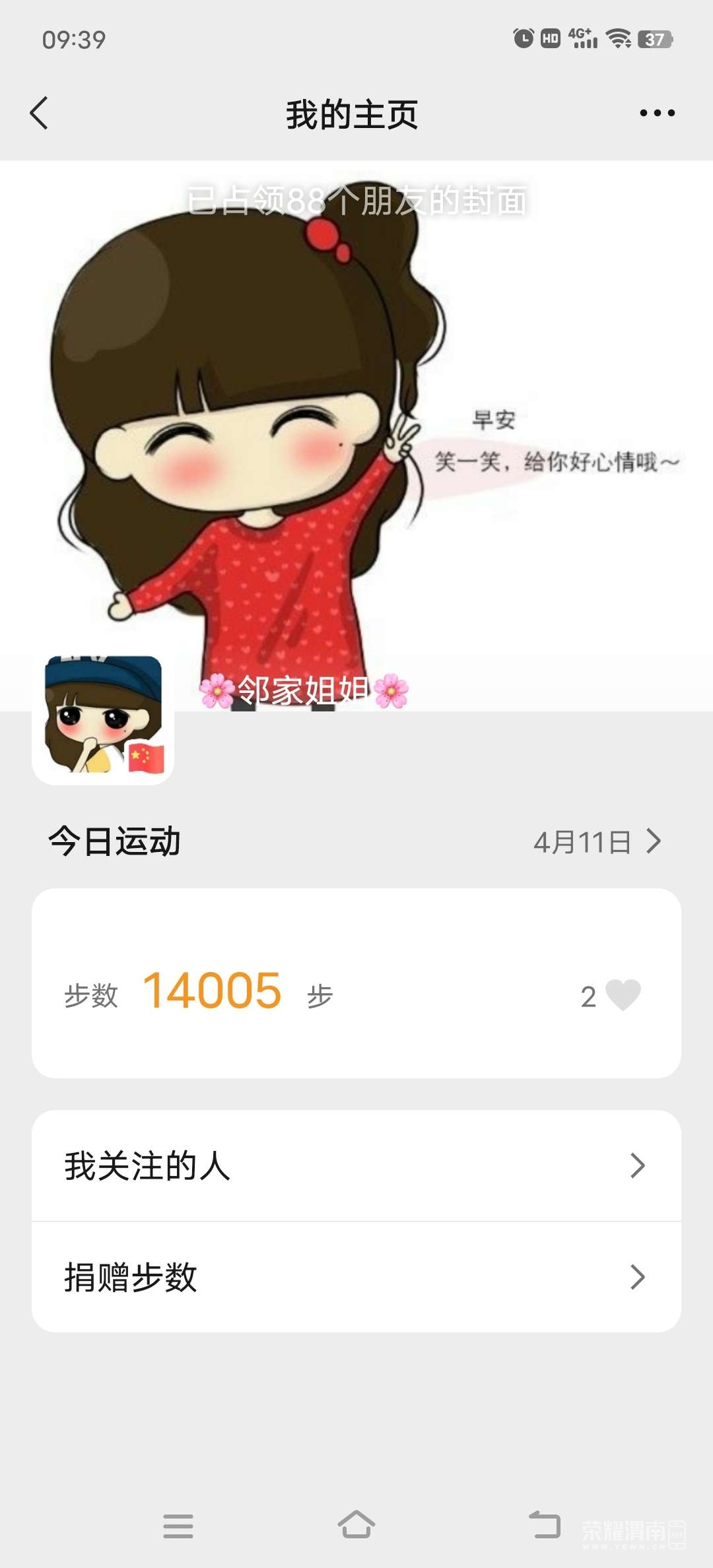The height and width of the screenshot is (1568, 713).
Task: Open the profile avatar picture
Action: coord(103,719)
